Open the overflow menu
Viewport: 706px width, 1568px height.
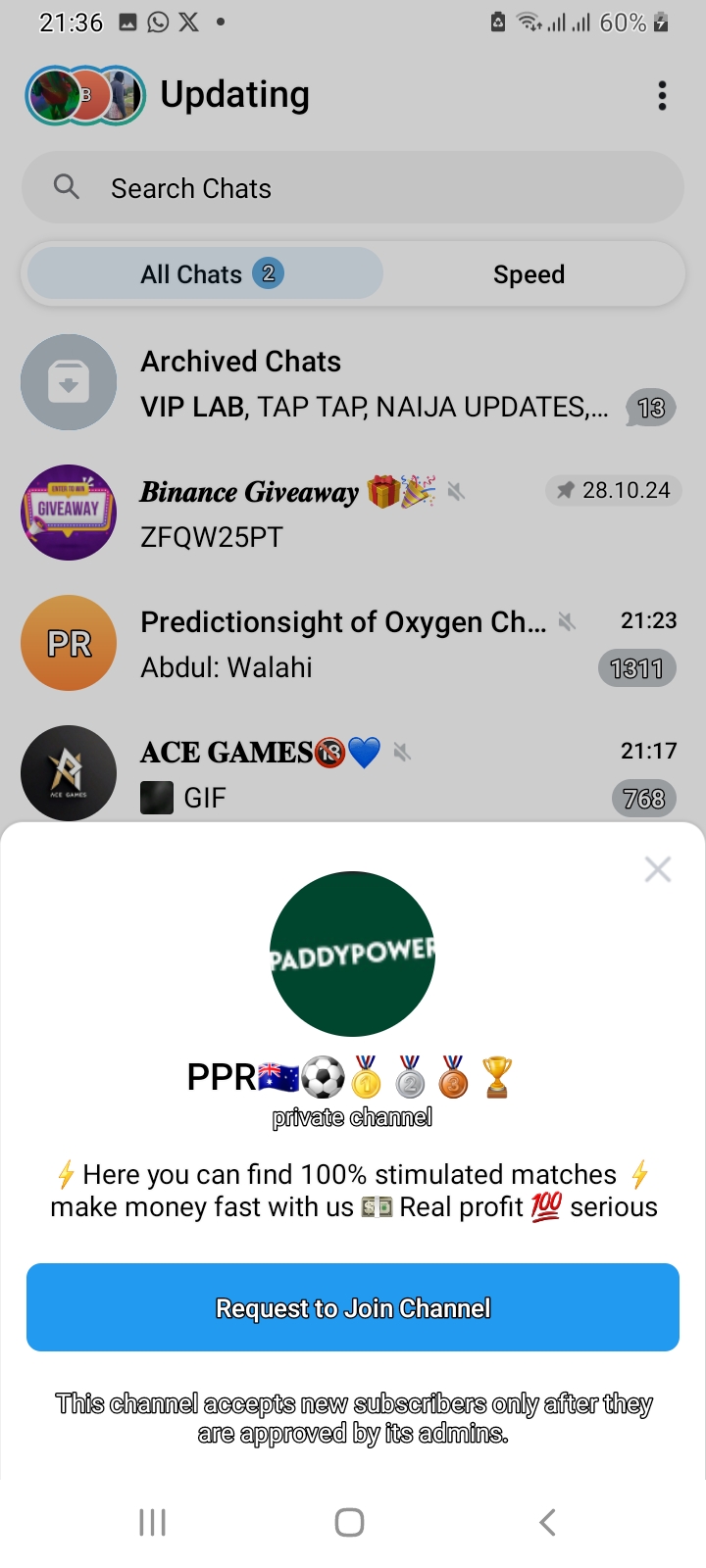(x=662, y=95)
